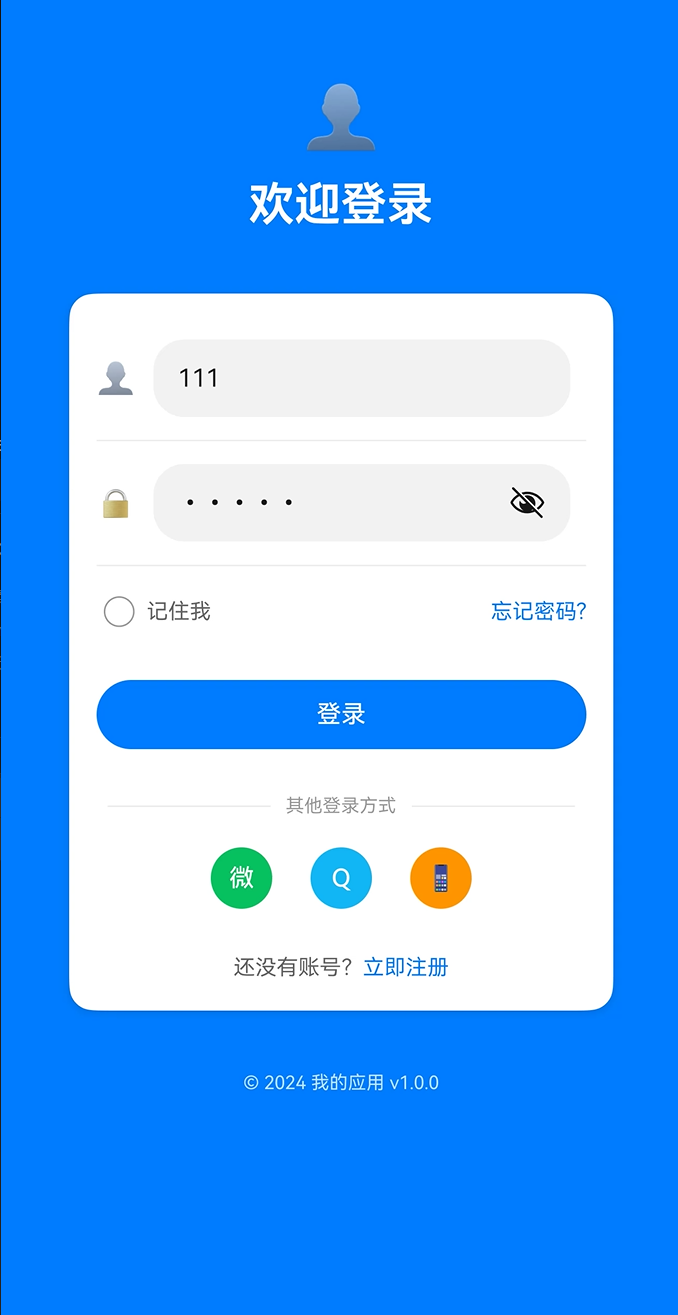Toggle password visibility with the eye icon
678x1315 pixels.
pyautogui.click(x=527, y=502)
